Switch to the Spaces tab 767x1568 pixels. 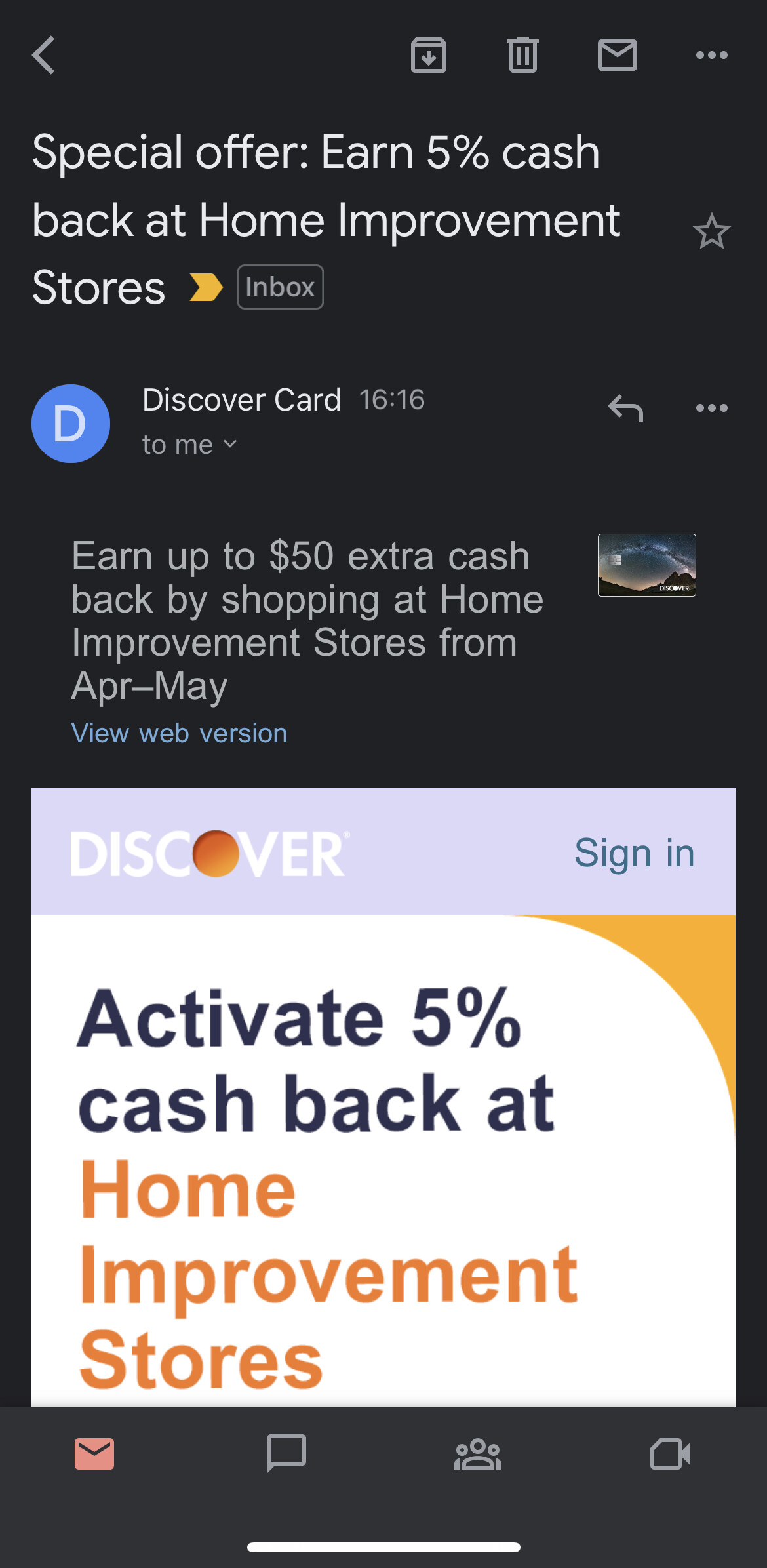(x=478, y=1454)
